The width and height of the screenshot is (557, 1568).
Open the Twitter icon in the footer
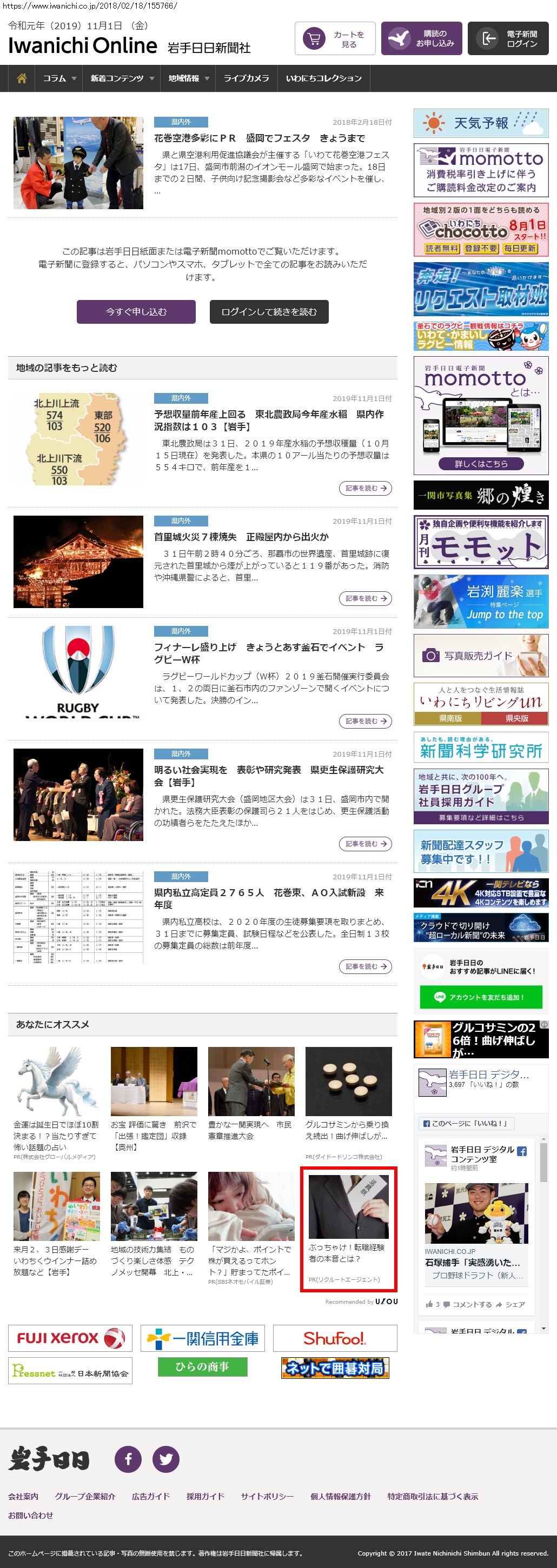click(x=165, y=1459)
